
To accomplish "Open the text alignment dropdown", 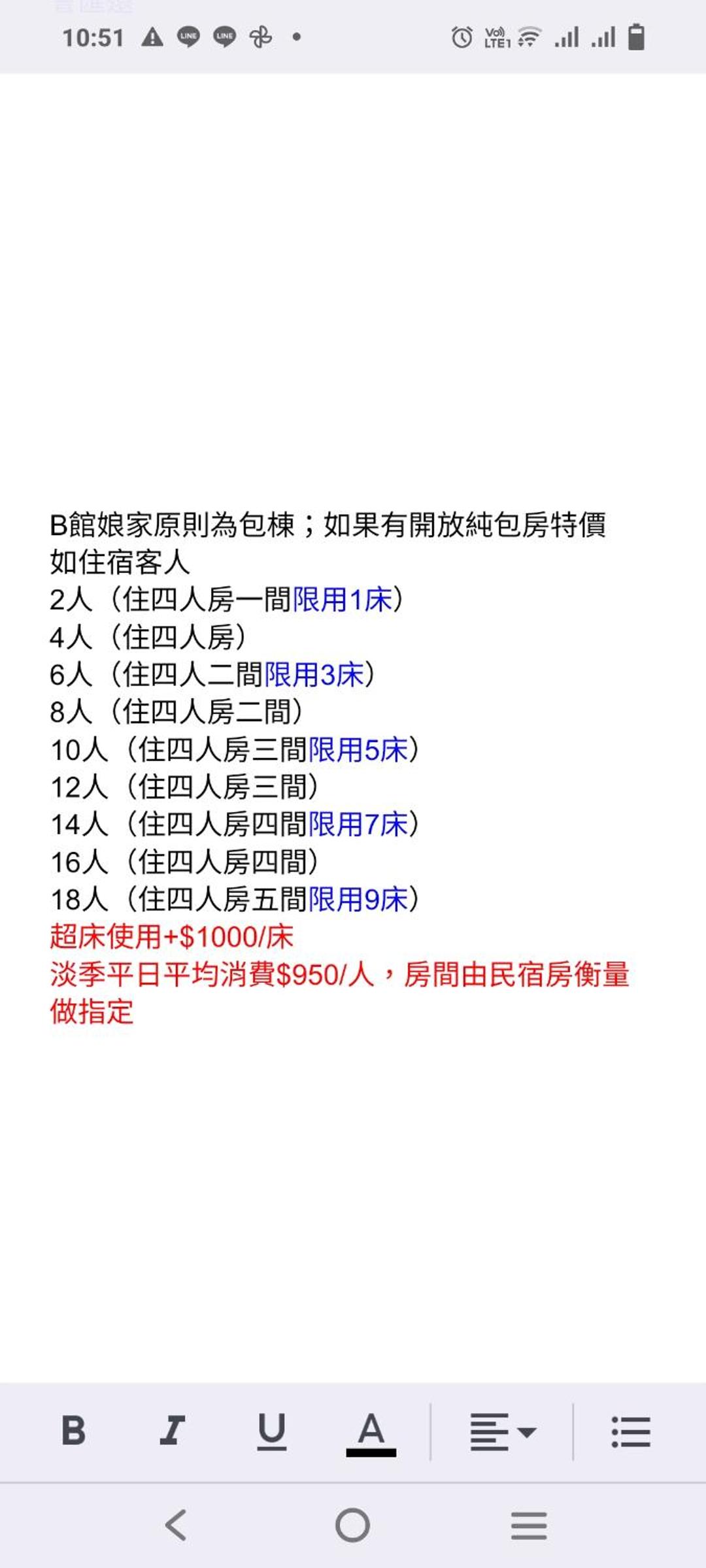I will click(x=502, y=1431).
